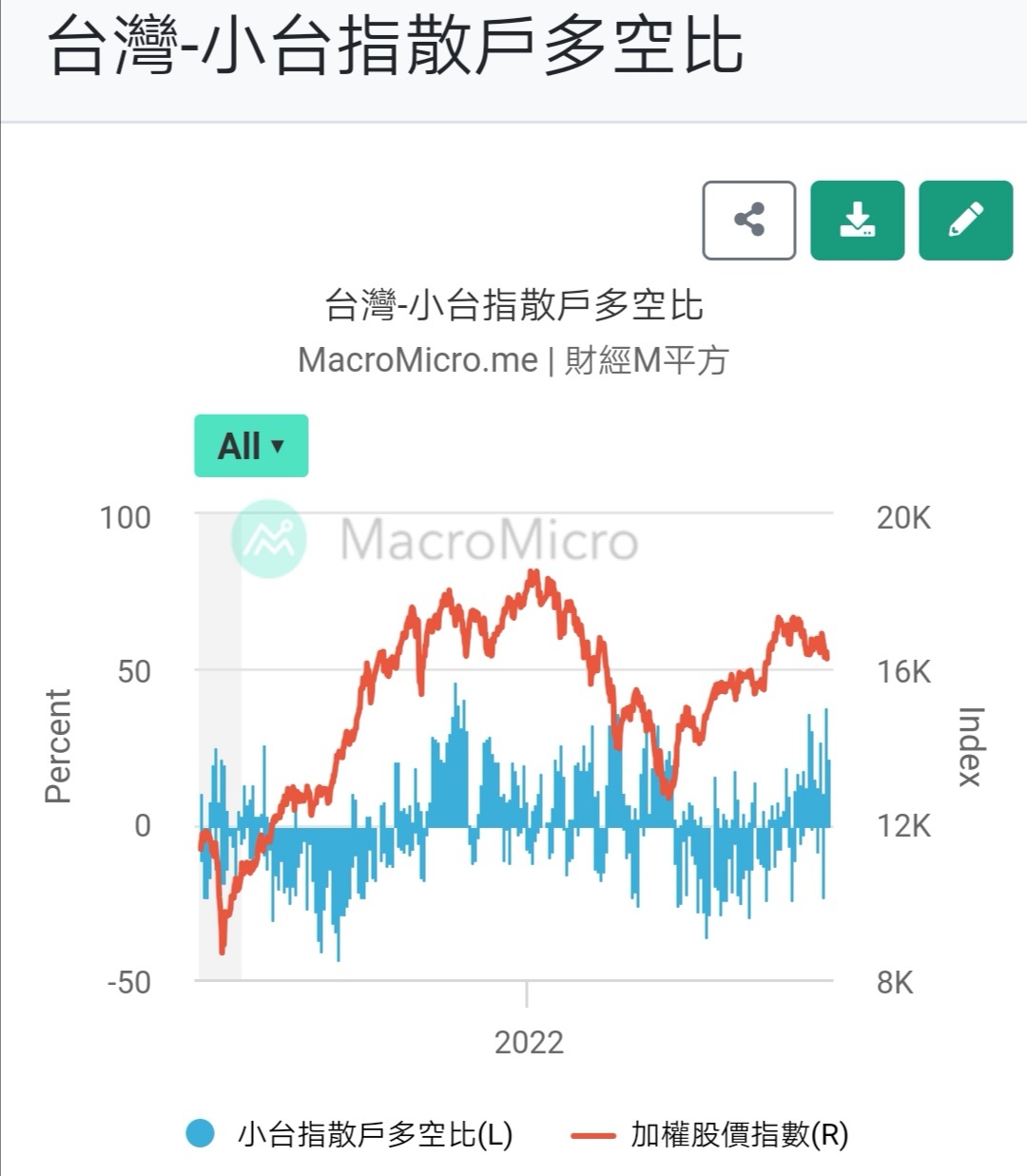Edit the chart with the pencil button

point(965,220)
